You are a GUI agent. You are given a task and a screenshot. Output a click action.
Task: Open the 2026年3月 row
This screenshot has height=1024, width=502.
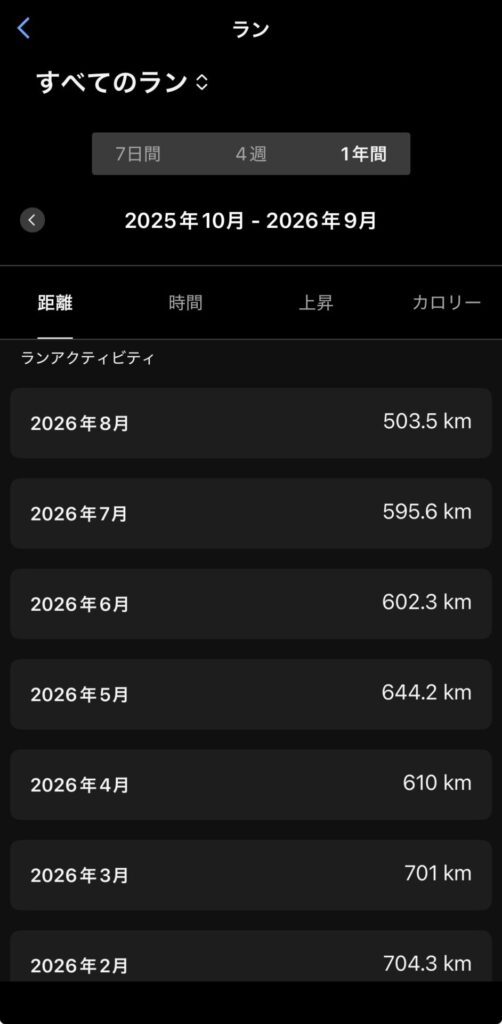(251, 875)
